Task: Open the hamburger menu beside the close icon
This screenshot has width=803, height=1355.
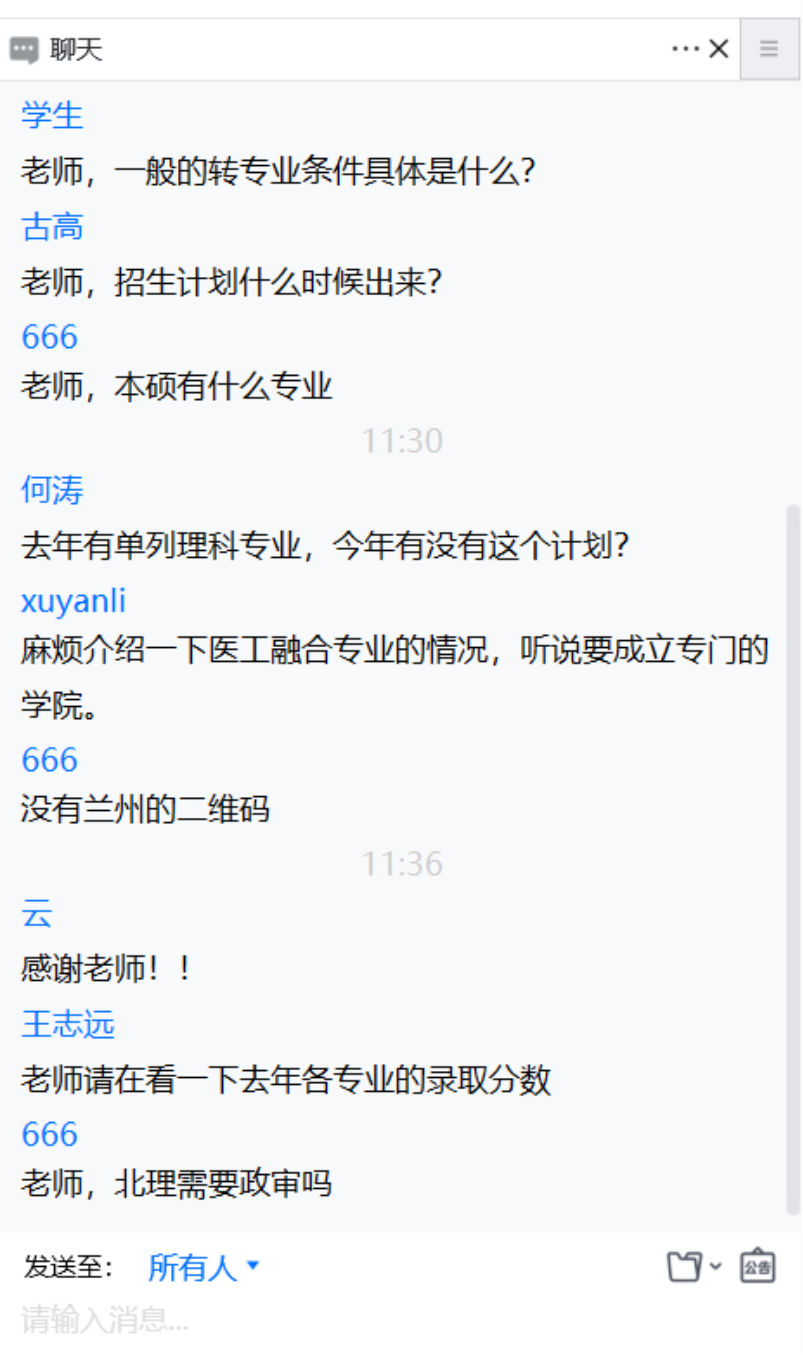Action: (x=769, y=49)
